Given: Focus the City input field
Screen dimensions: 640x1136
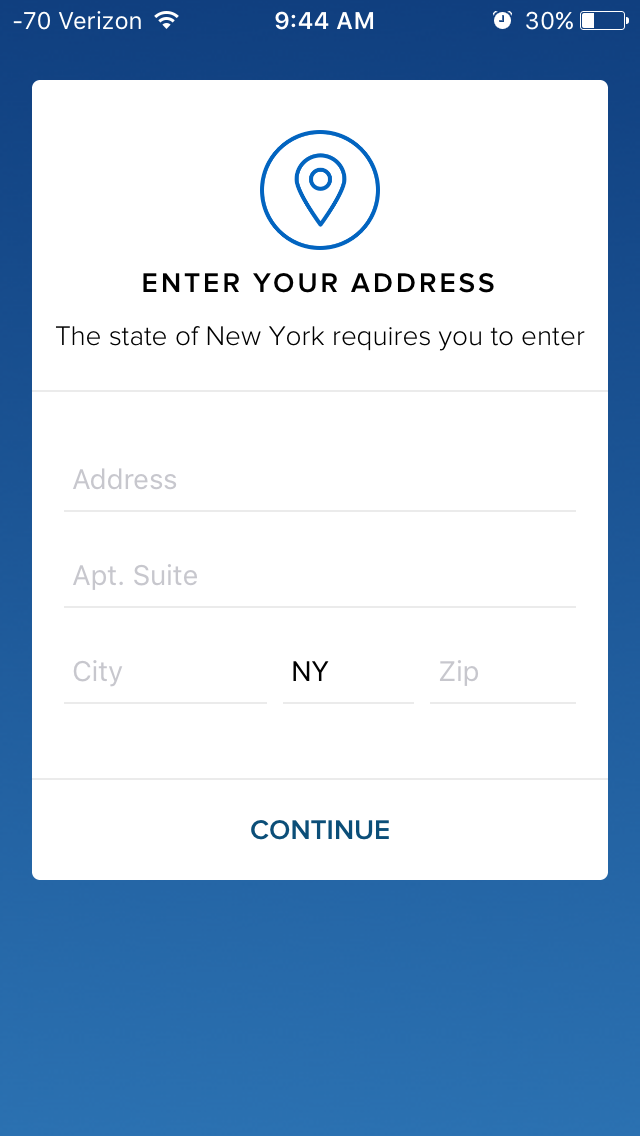Looking at the screenshot, I should pos(165,672).
